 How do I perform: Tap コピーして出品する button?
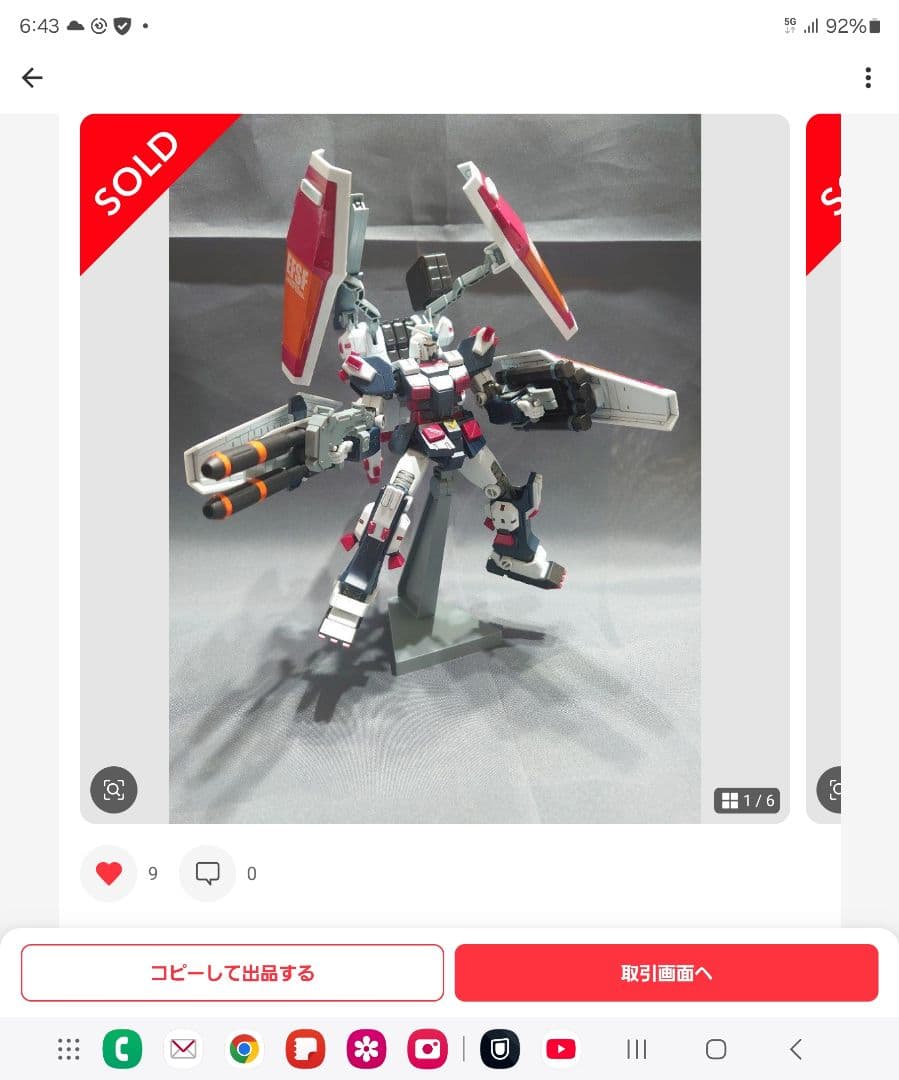(x=232, y=972)
